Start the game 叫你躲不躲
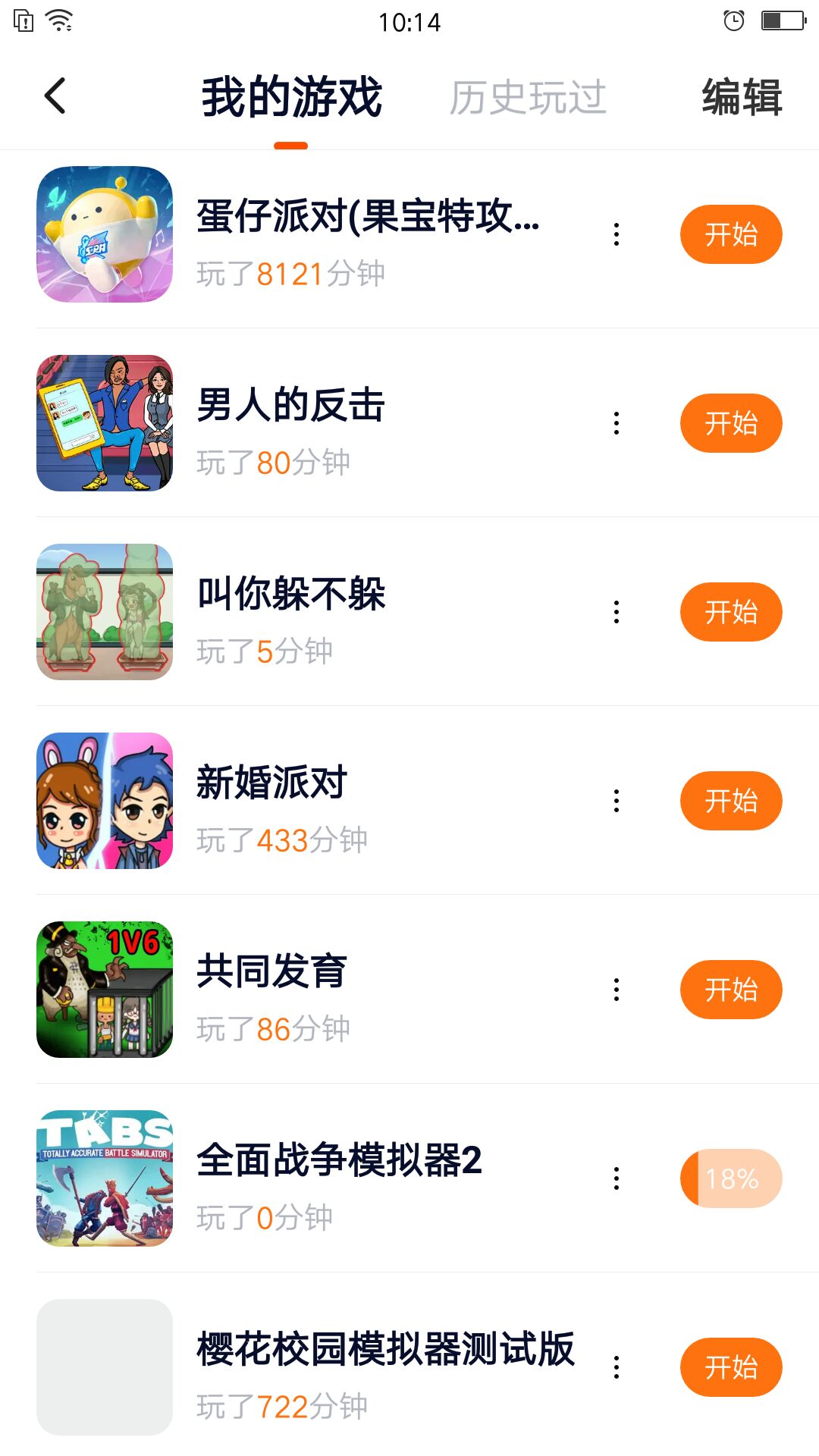The width and height of the screenshot is (819, 1456). [730, 612]
